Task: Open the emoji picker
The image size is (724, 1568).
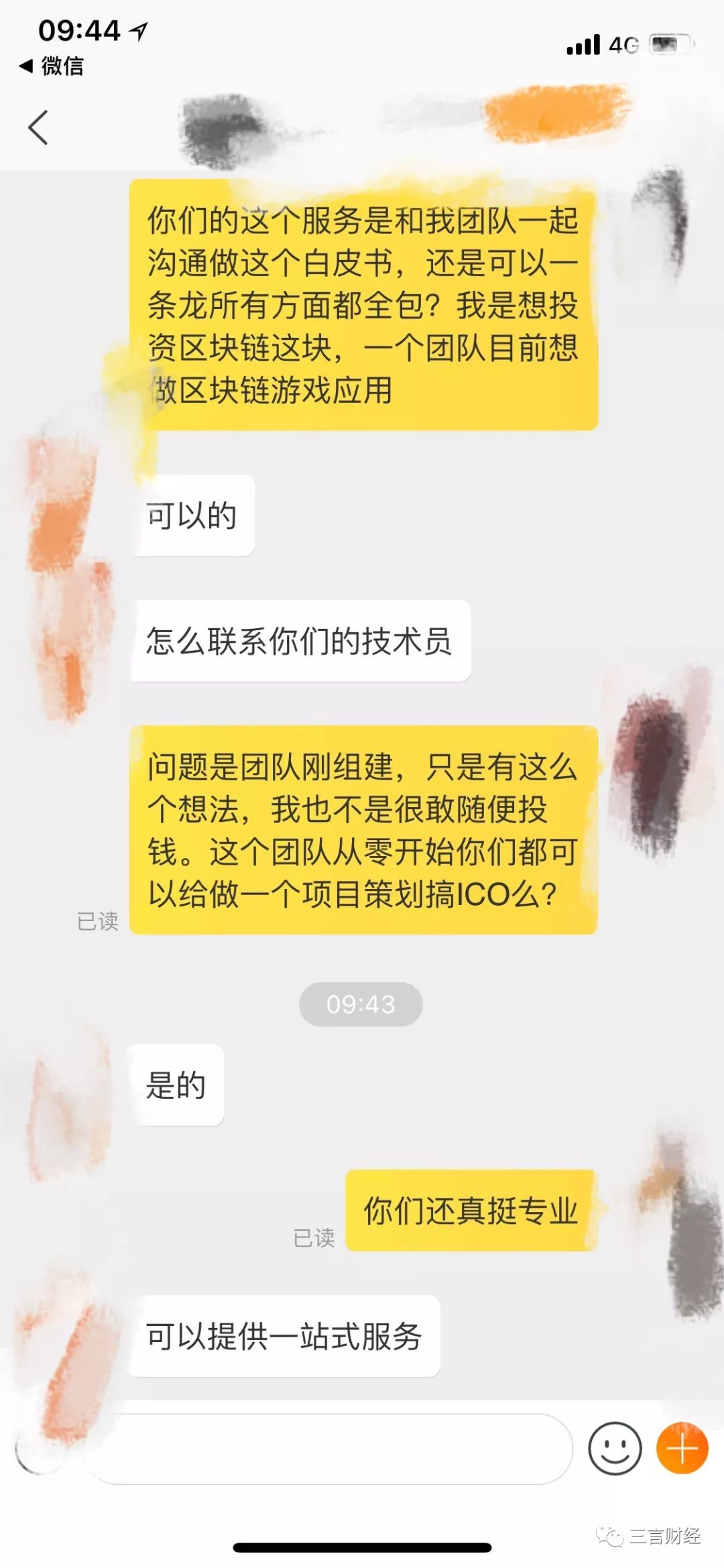Action: (x=614, y=1448)
